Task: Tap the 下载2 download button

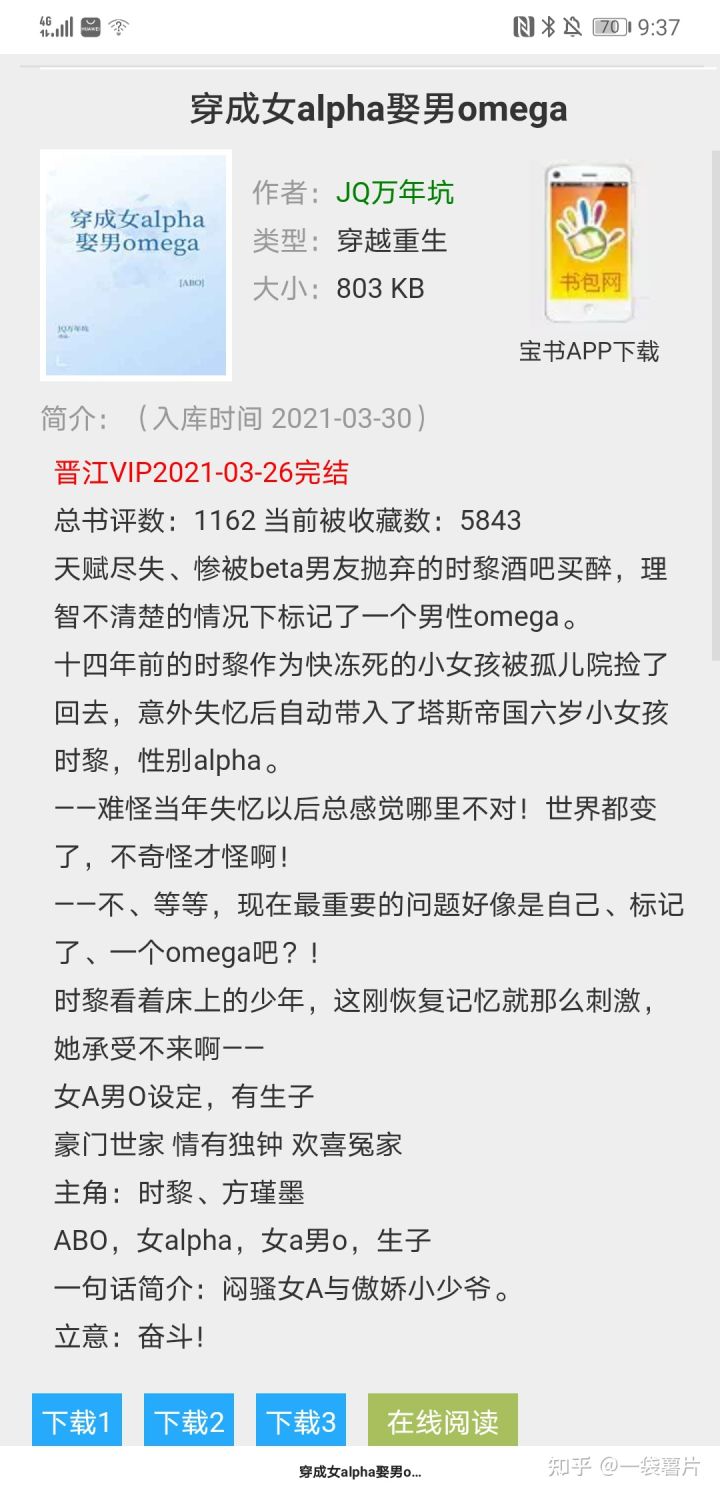Action: [189, 1420]
